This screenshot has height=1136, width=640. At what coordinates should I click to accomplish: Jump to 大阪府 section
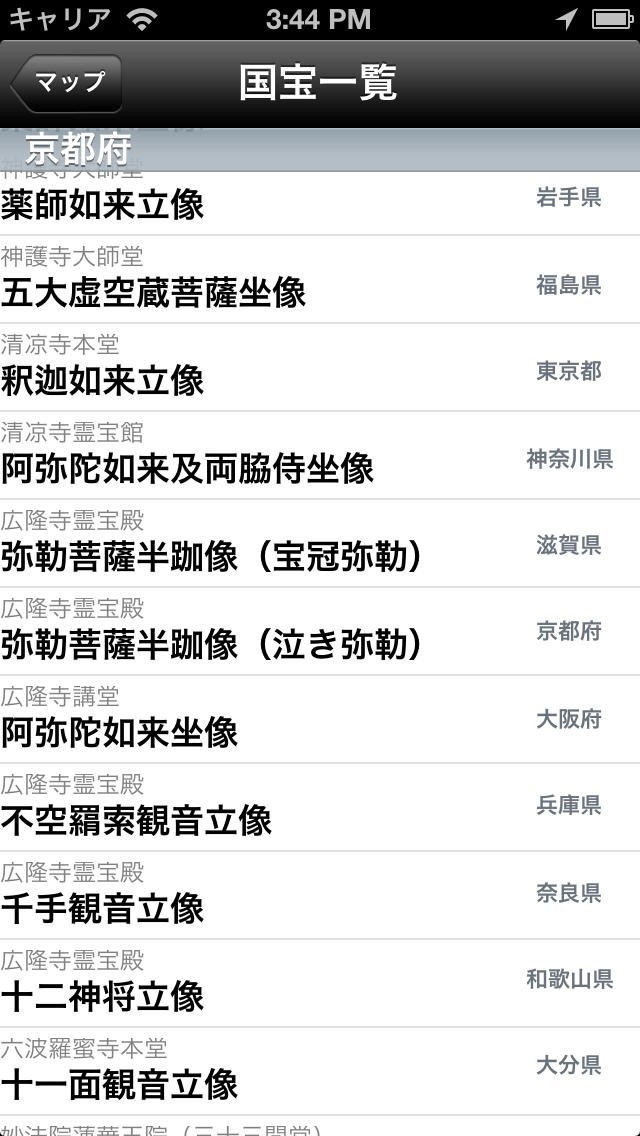click(568, 719)
